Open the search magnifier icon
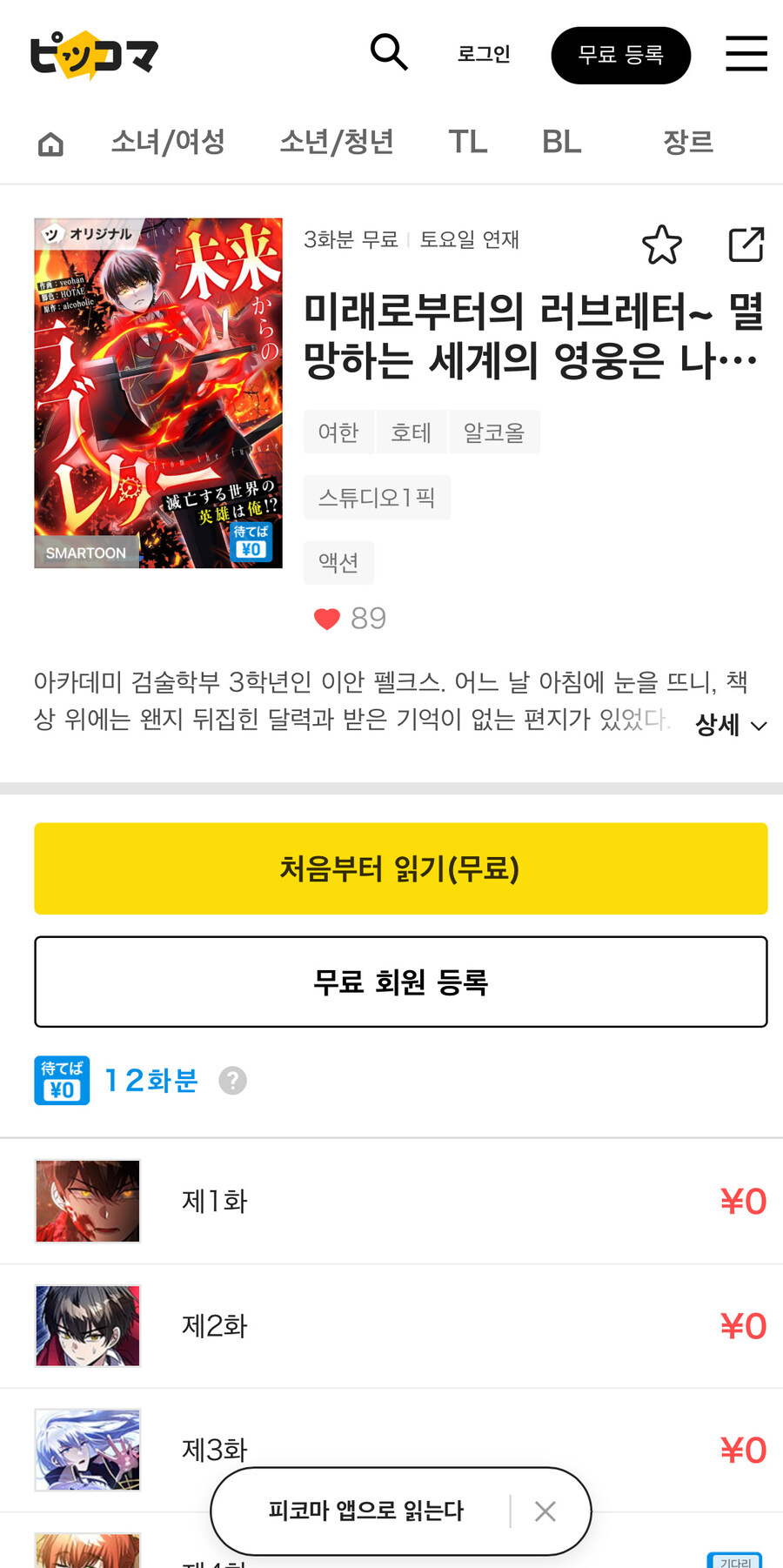Viewport: 783px width, 1568px height. click(x=388, y=53)
